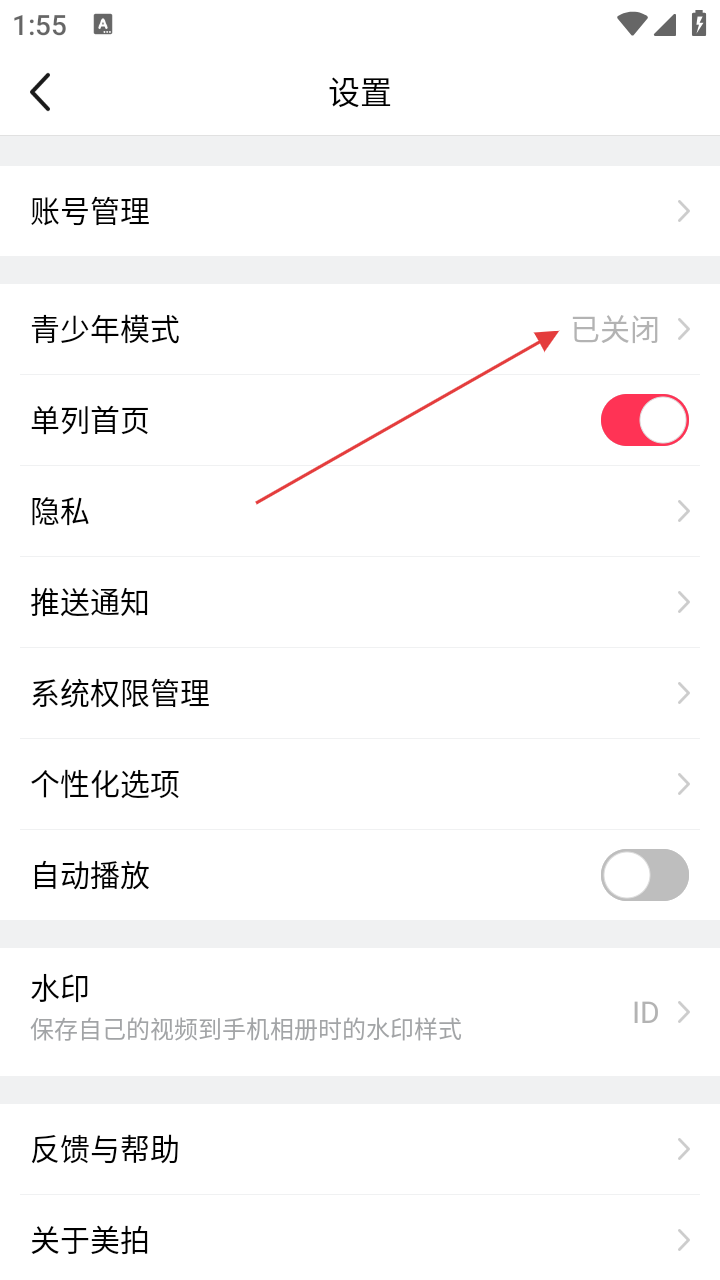Open 水印 style setting

pos(360,1011)
